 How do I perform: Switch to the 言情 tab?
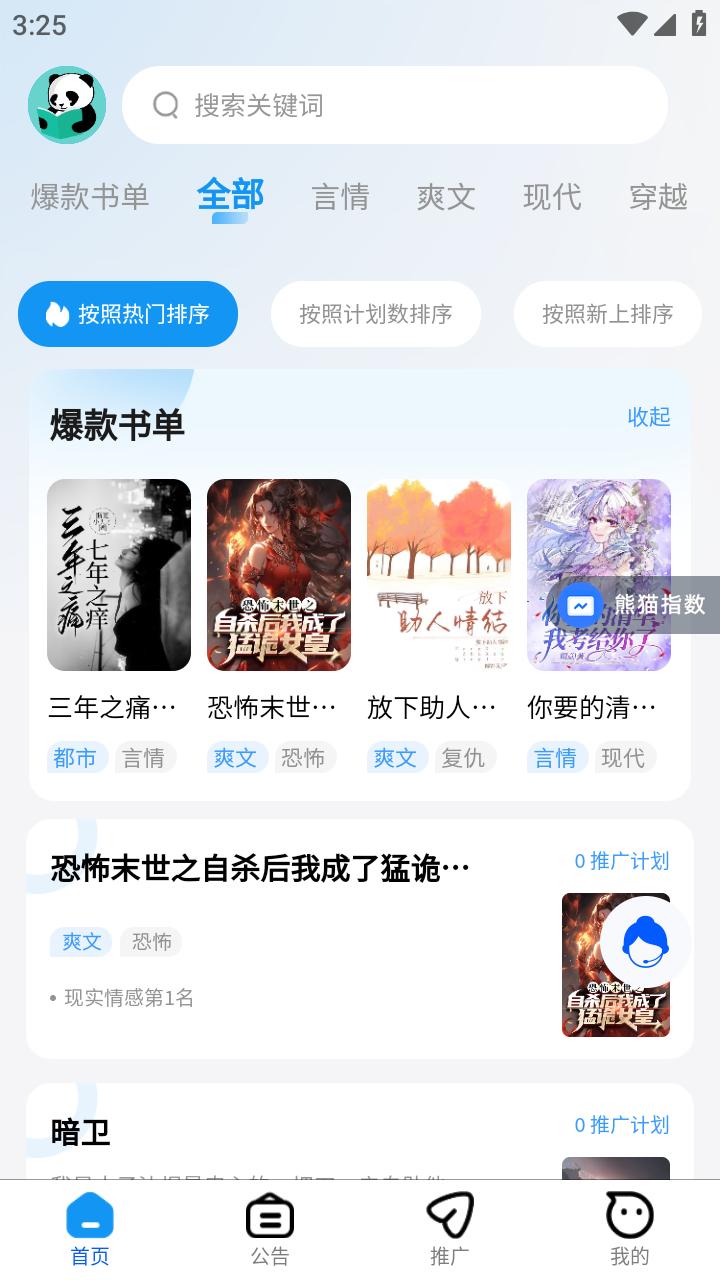pos(341,197)
